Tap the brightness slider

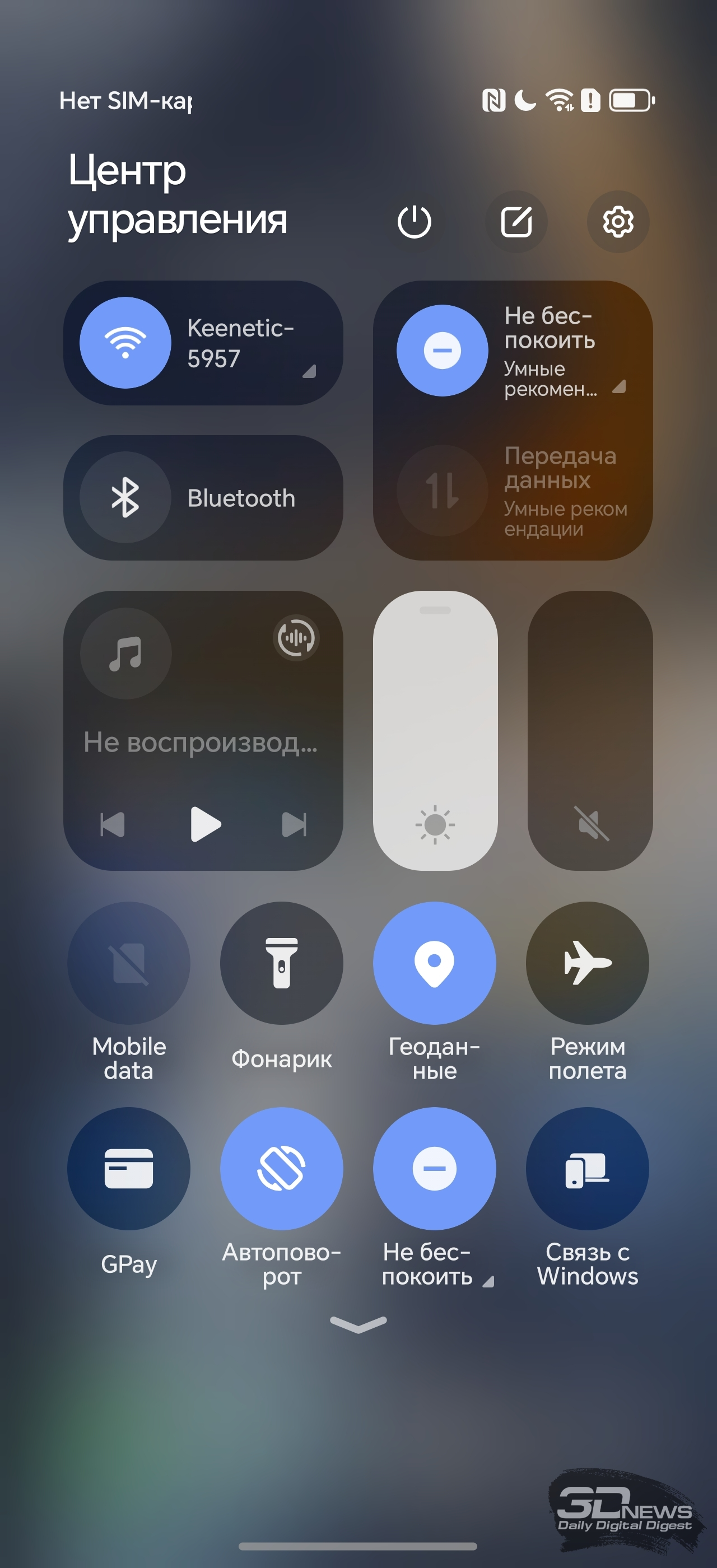pyautogui.click(x=435, y=730)
